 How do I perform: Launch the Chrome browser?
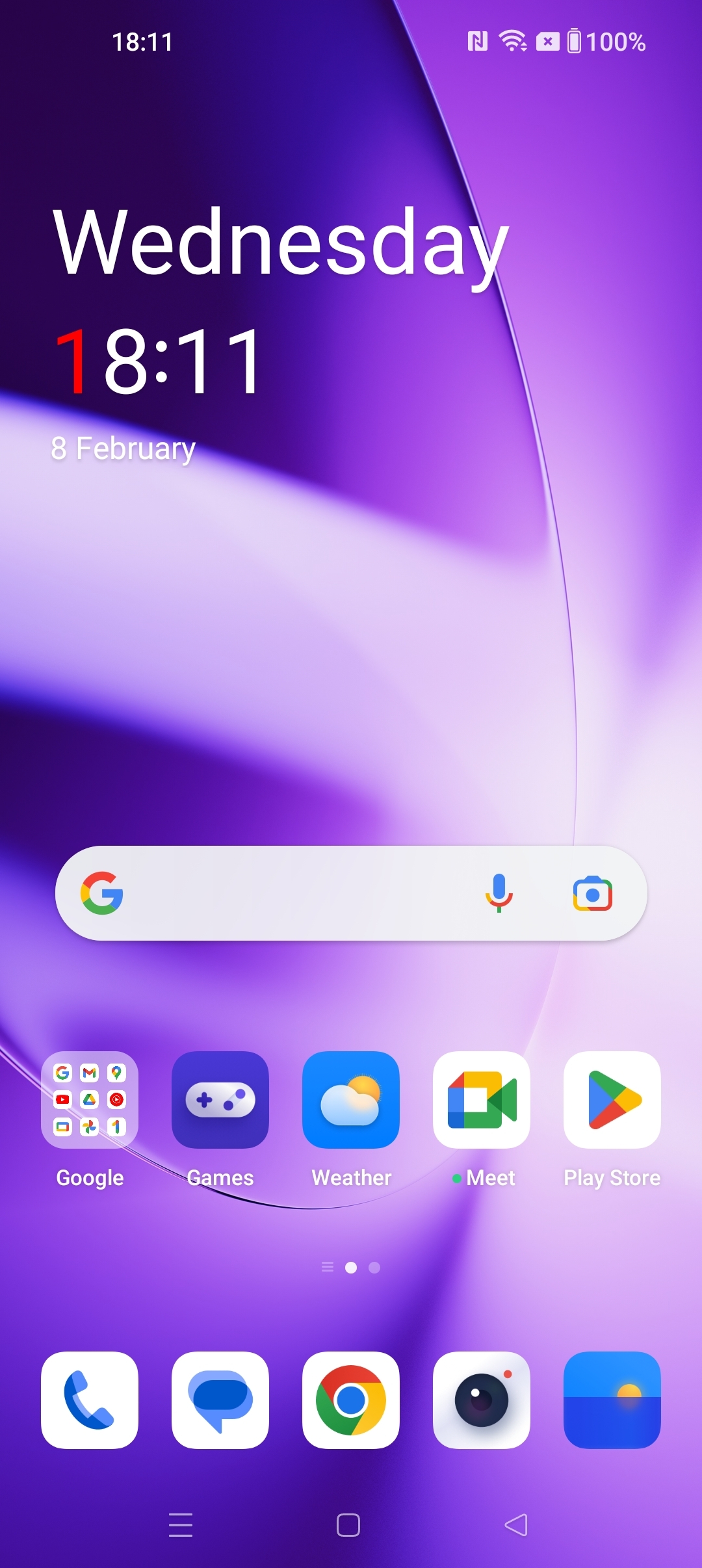351,1400
